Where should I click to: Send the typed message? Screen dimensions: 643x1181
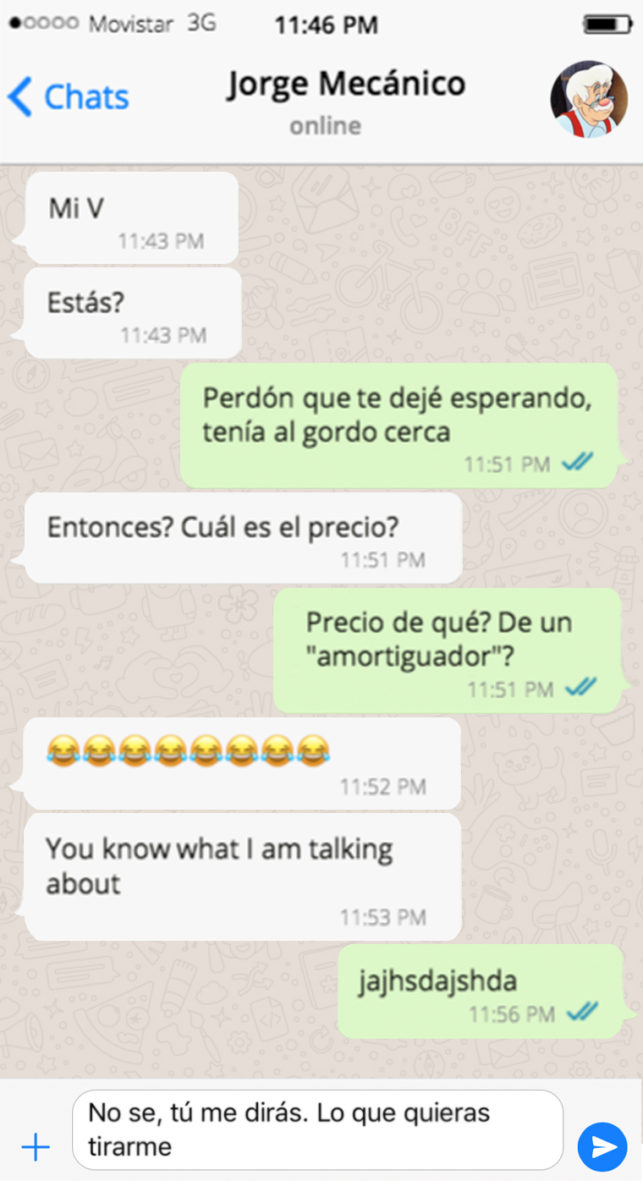(602, 1146)
